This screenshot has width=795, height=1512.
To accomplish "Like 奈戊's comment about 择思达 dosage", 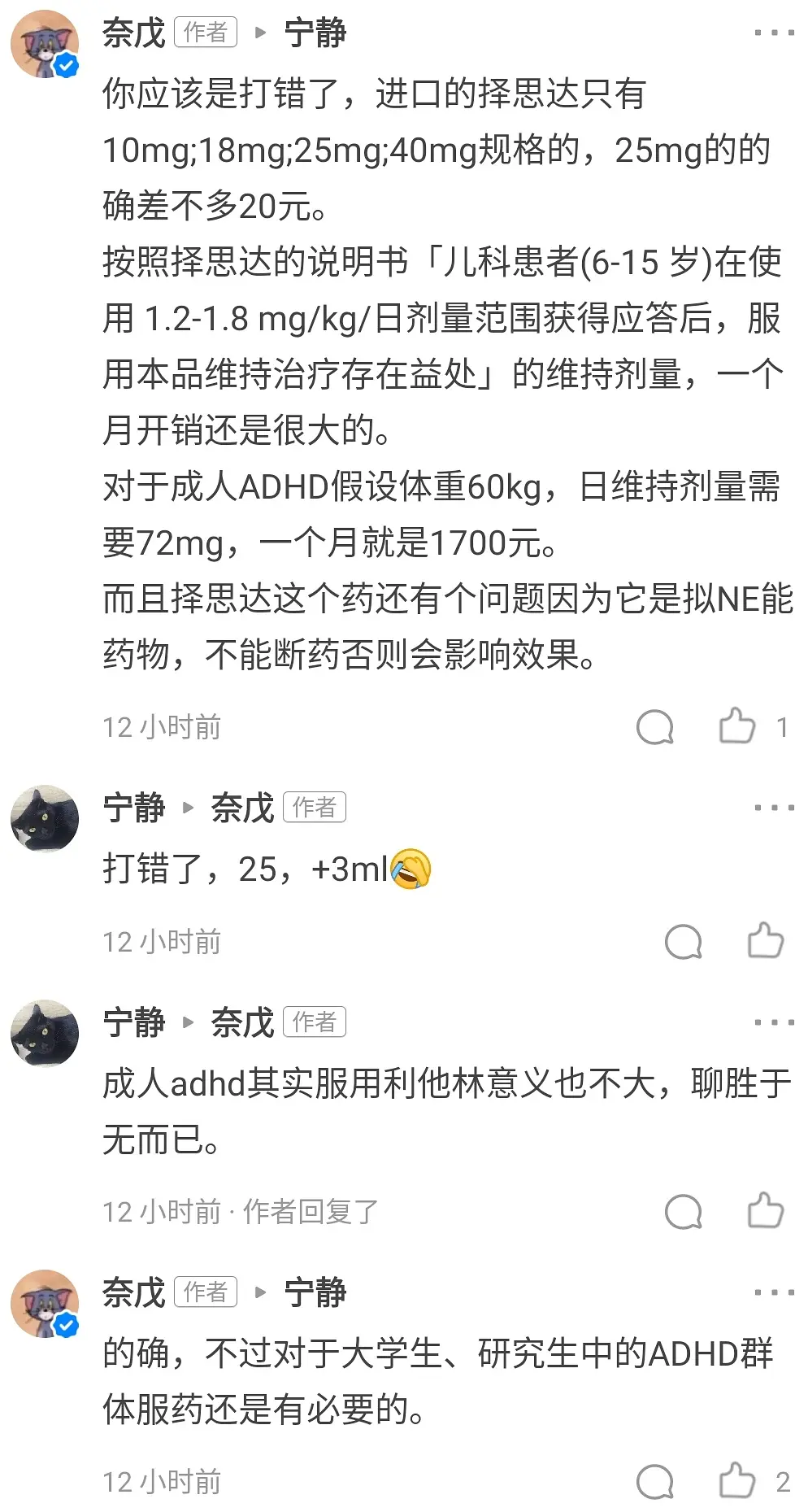I will [737, 725].
